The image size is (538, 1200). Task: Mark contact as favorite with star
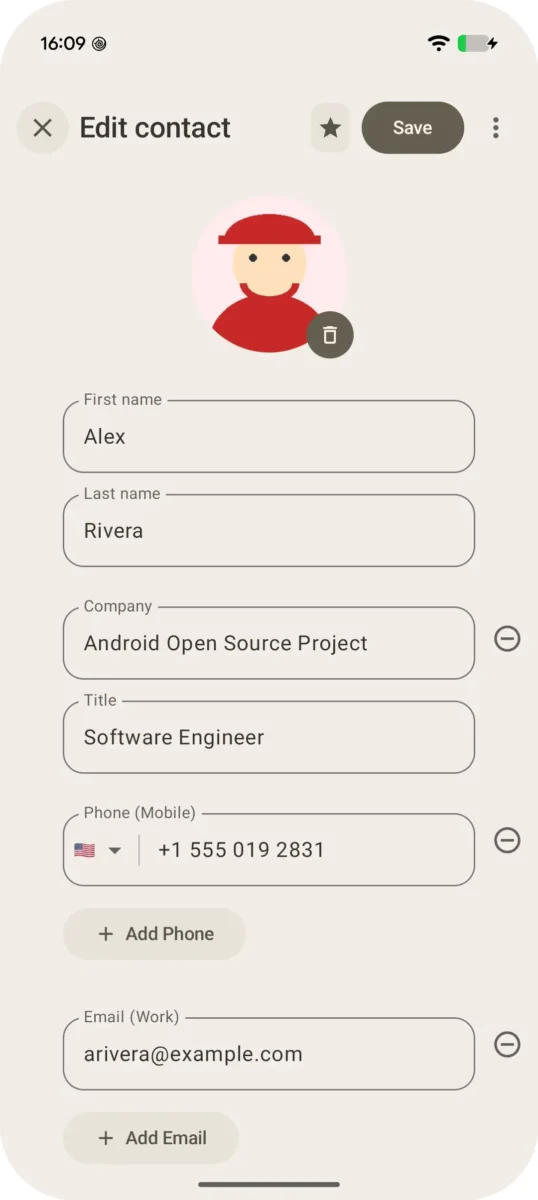coord(330,128)
